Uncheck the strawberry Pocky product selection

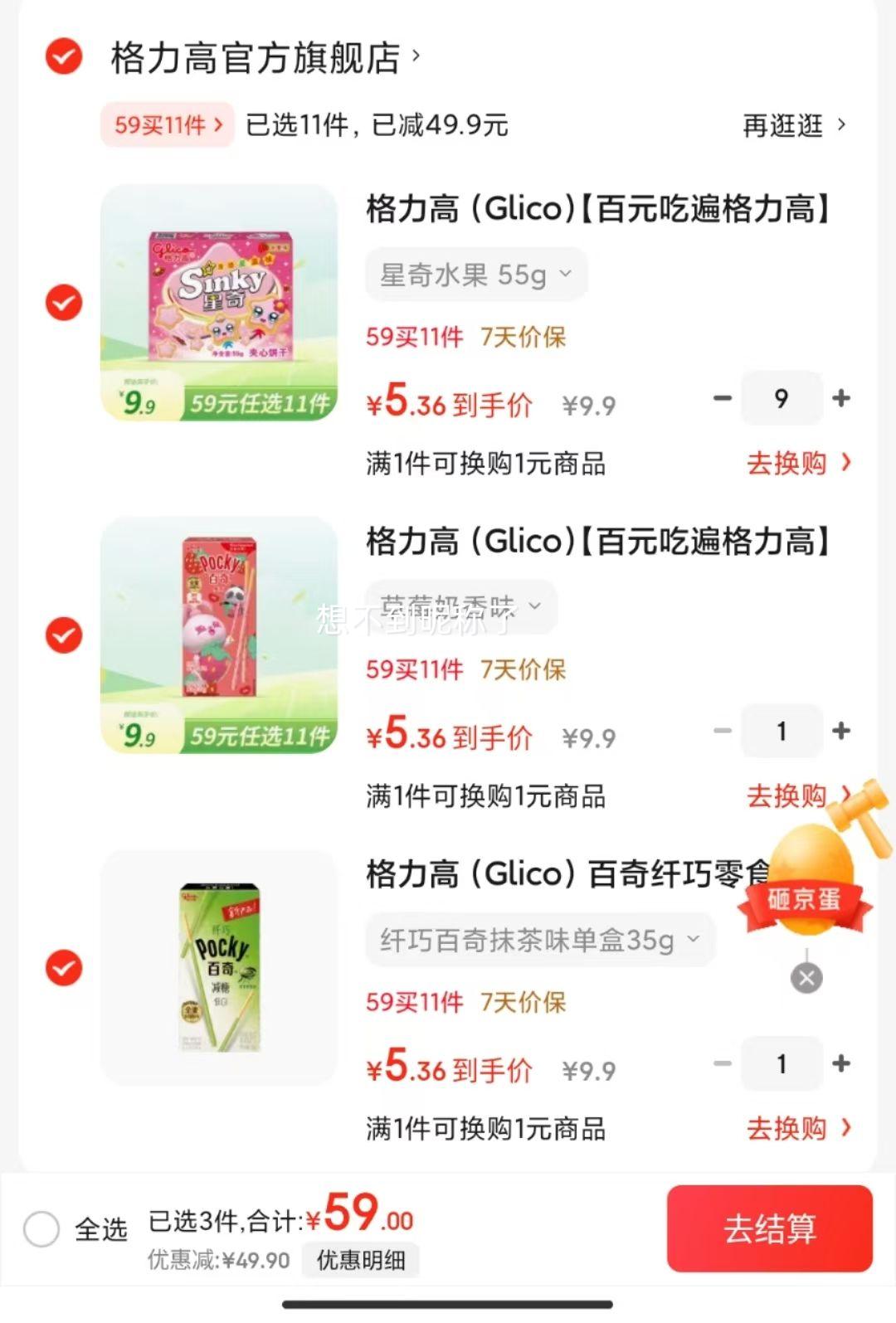(x=62, y=634)
